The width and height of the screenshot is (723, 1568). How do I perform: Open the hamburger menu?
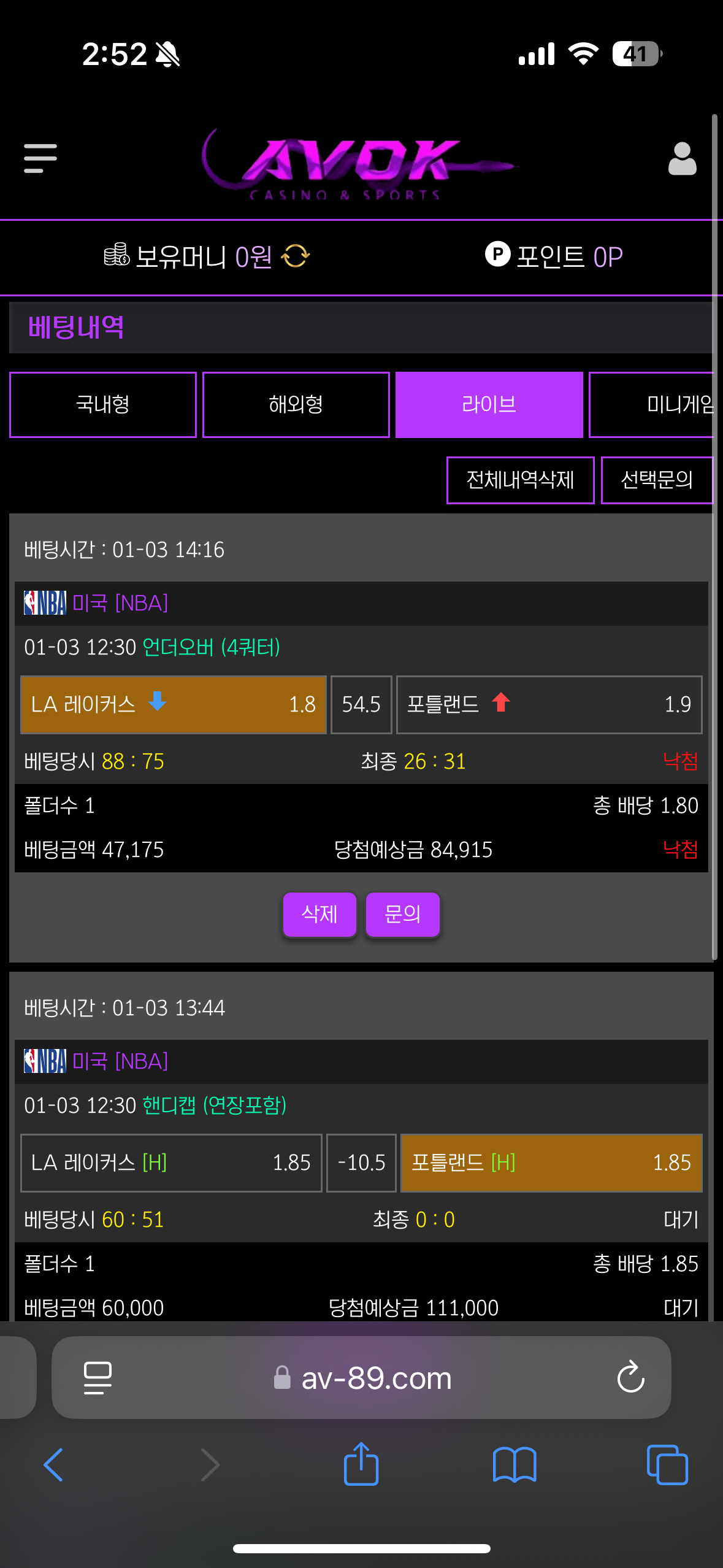tap(40, 158)
